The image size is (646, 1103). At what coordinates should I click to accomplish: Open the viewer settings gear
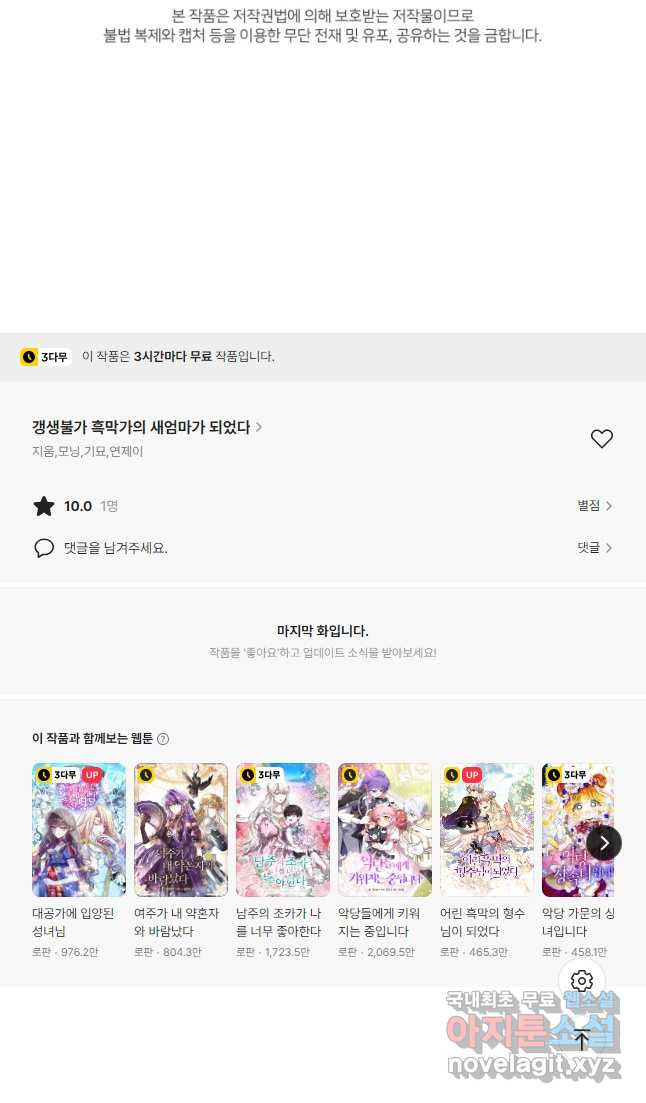pyautogui.click(x=581, y=981)
